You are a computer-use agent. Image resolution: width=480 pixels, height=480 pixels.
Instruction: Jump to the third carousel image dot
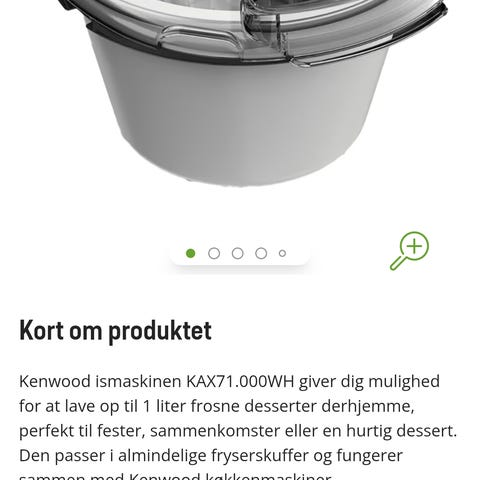coord(238,253)
